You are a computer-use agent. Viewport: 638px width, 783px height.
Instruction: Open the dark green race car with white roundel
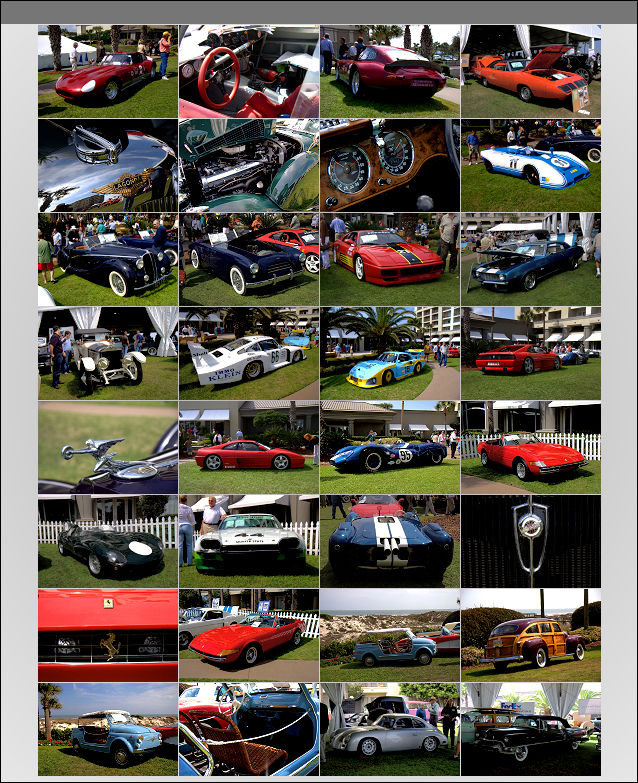click(108, 542)
